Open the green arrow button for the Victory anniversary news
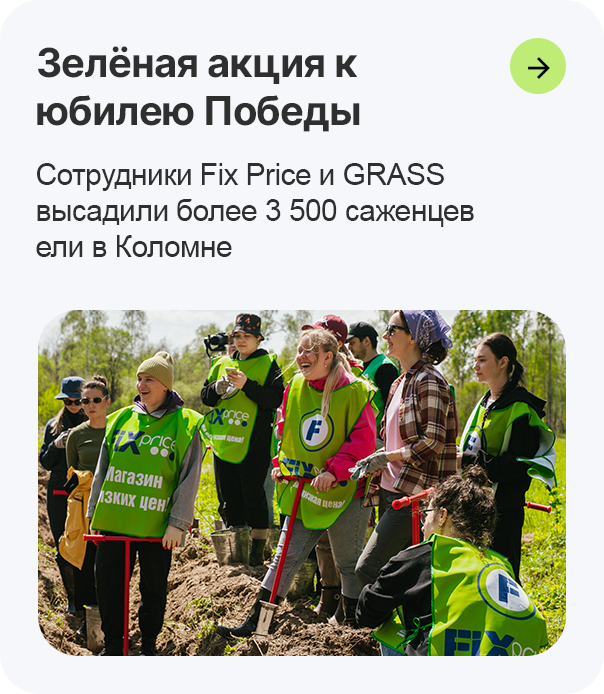 [x=538, y=67]
